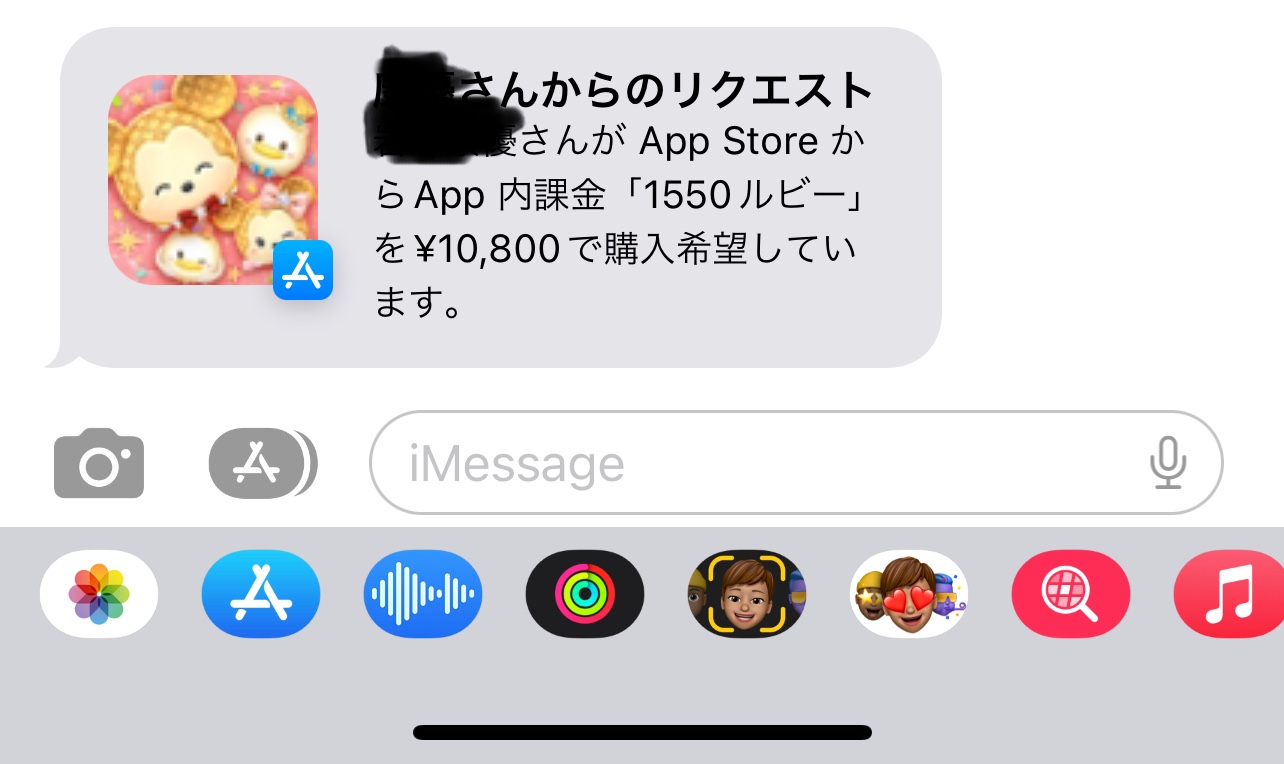Image resolution: width=1284 pixels, height=764 pixels.
Task: Open the purchase request for 1550 ルビー
Action: [500, 198]
